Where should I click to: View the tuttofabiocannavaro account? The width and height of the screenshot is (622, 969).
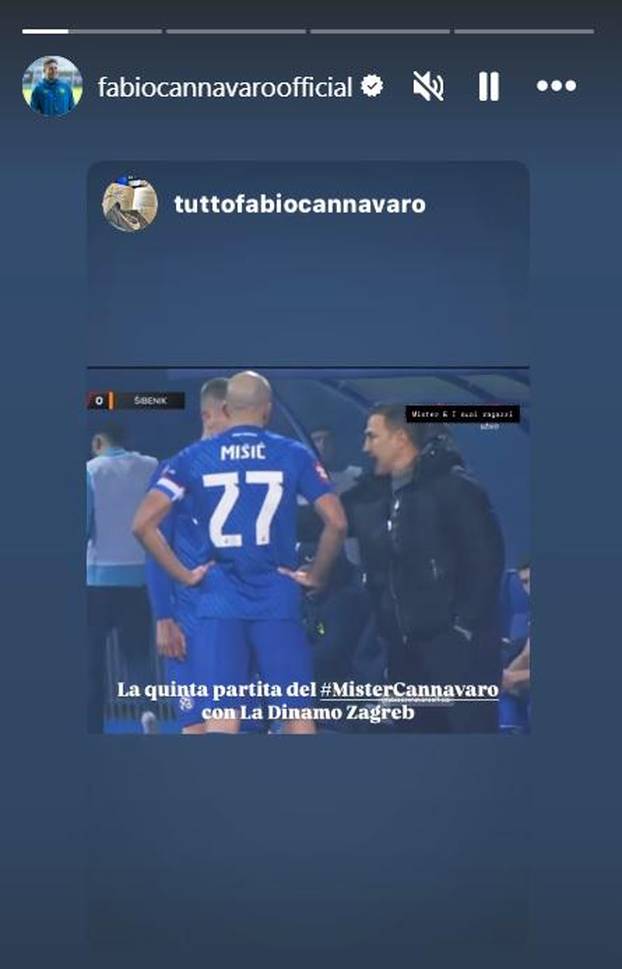299,204
